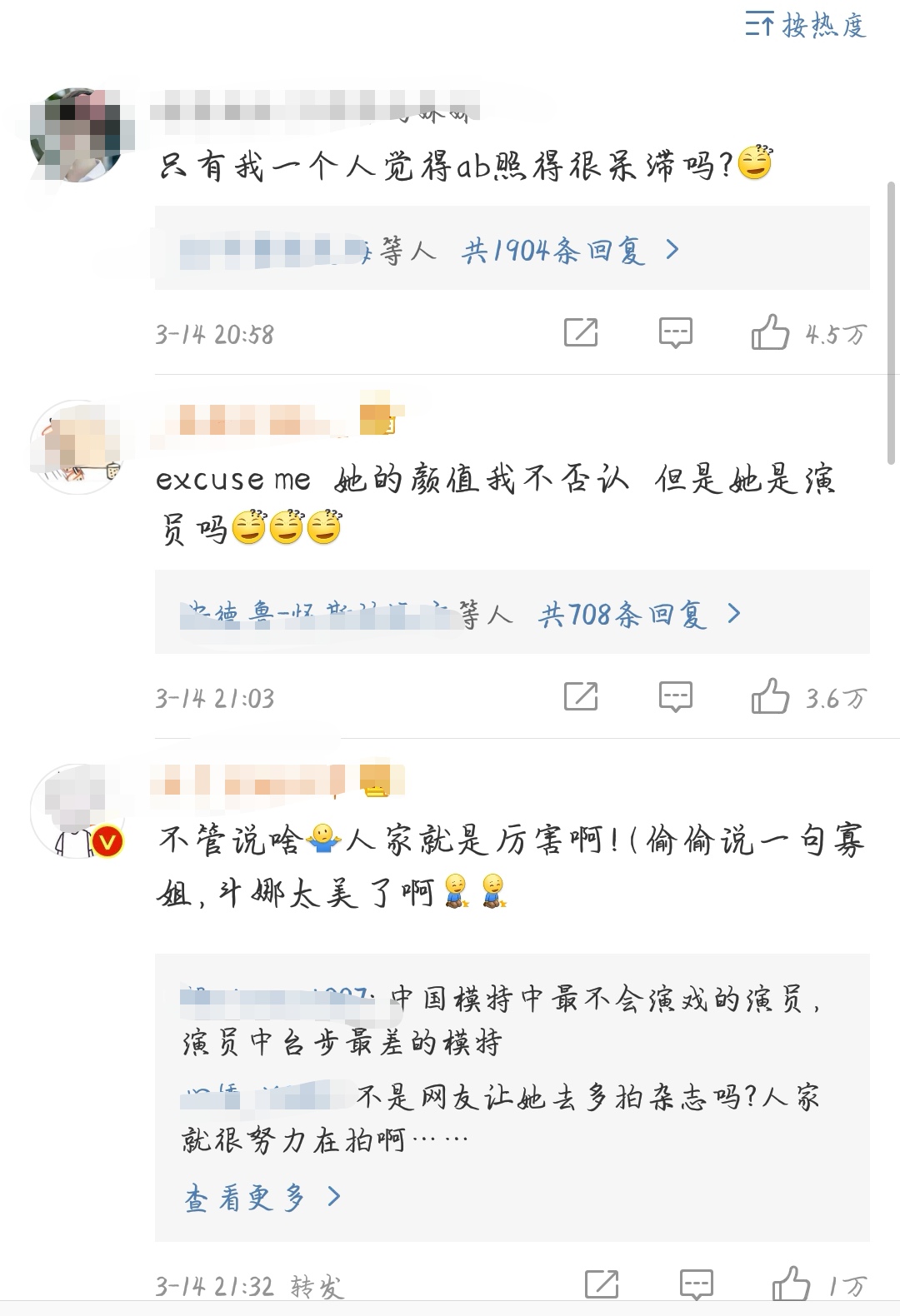Open the 按热度 sort option
900x1316 pixels.
[x=806, y=25]
